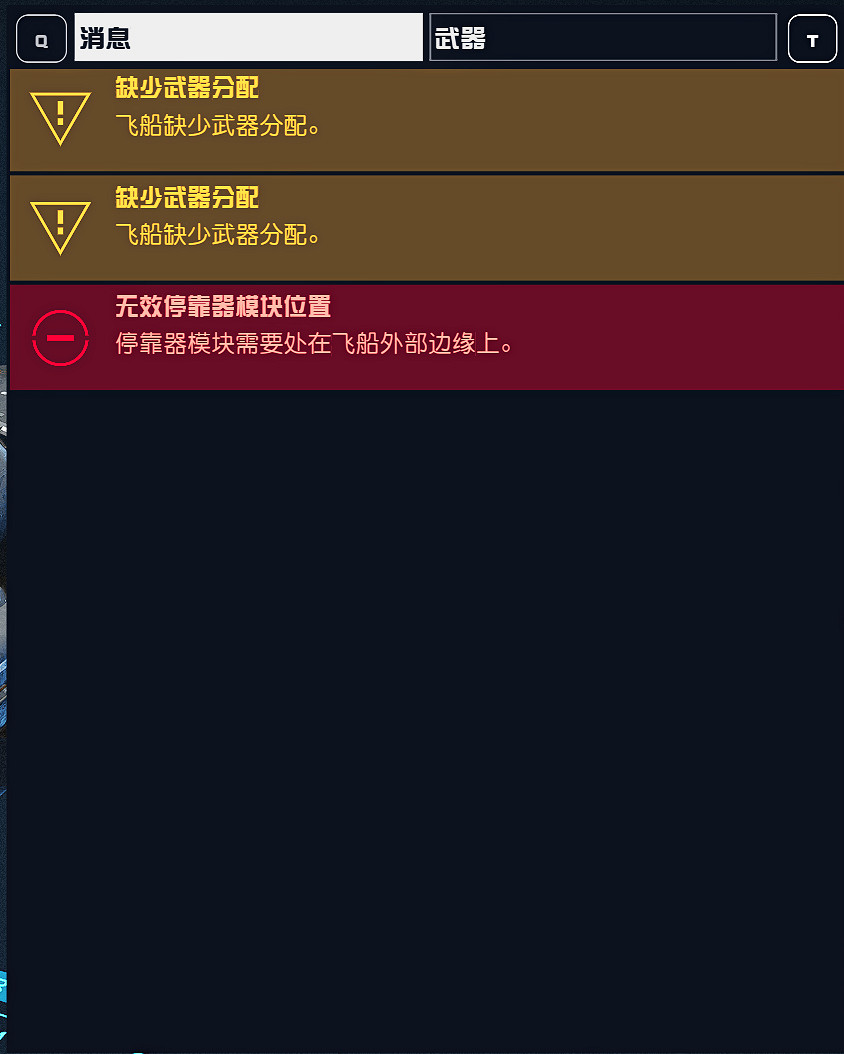Click the exclamation mark inside the first triangle

[x=60, y=112]
